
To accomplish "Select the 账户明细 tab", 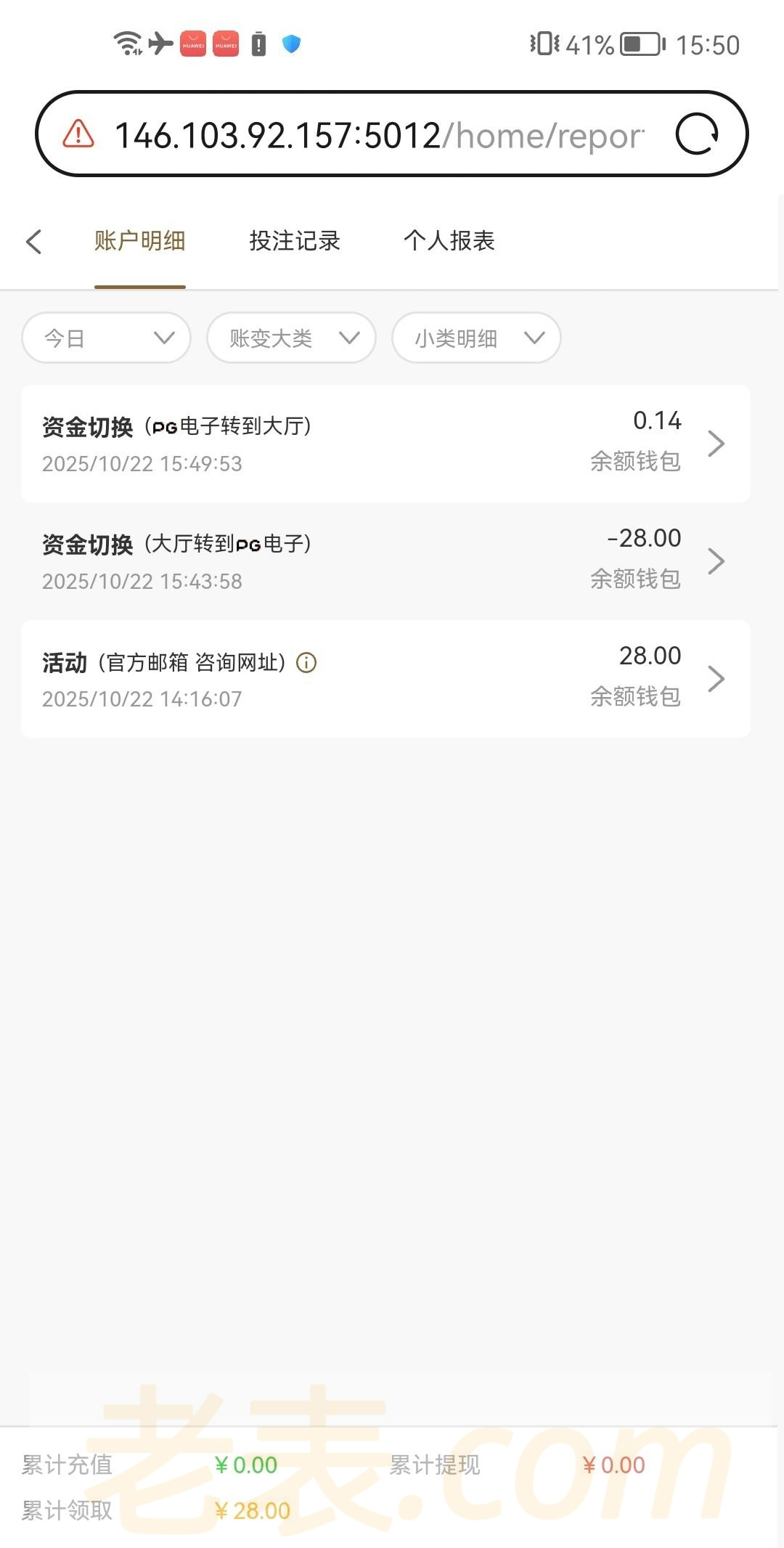I will click(139, 241).
